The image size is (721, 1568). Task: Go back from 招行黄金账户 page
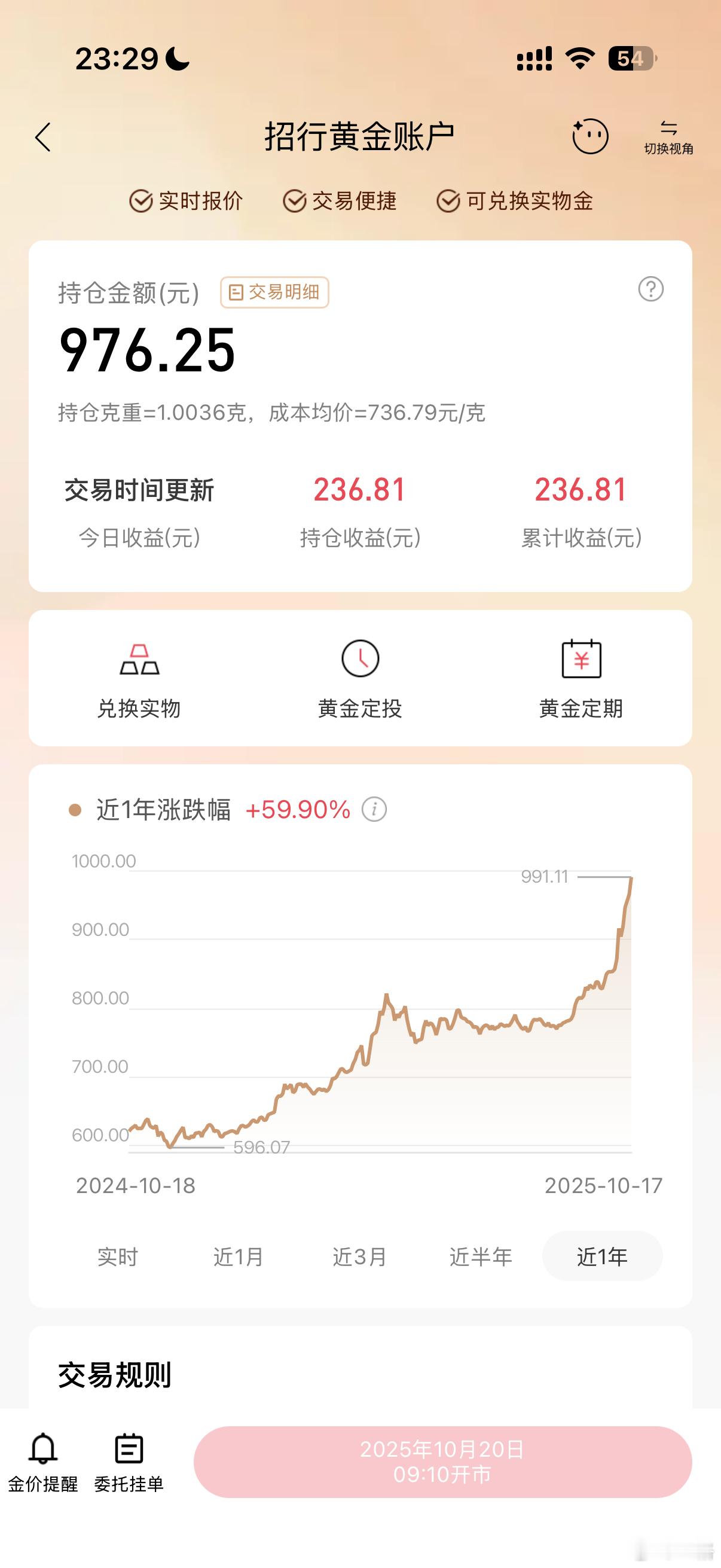click(x=42, y=137)
